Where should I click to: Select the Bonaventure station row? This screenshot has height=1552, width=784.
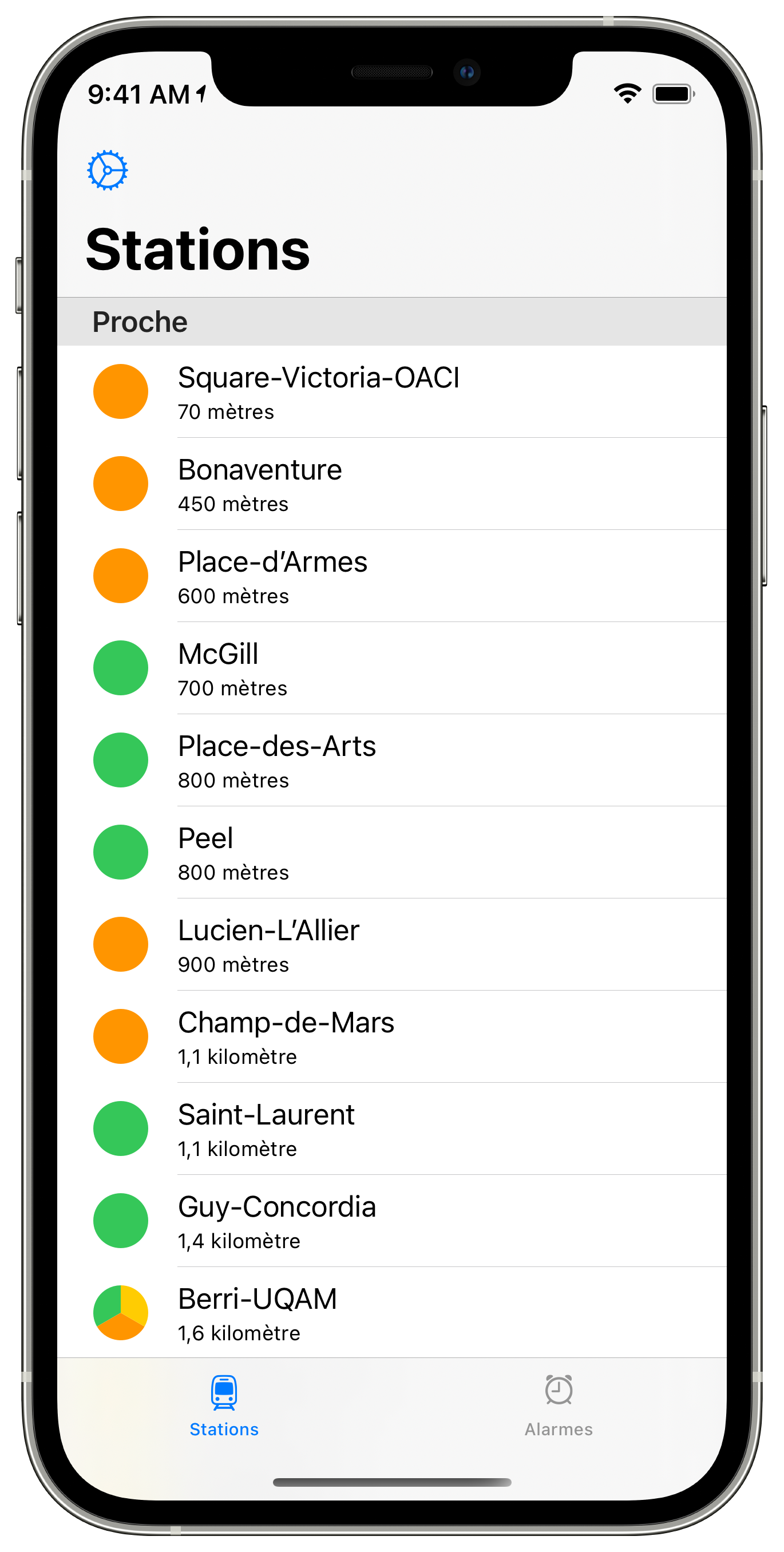(x=391, y=484)
